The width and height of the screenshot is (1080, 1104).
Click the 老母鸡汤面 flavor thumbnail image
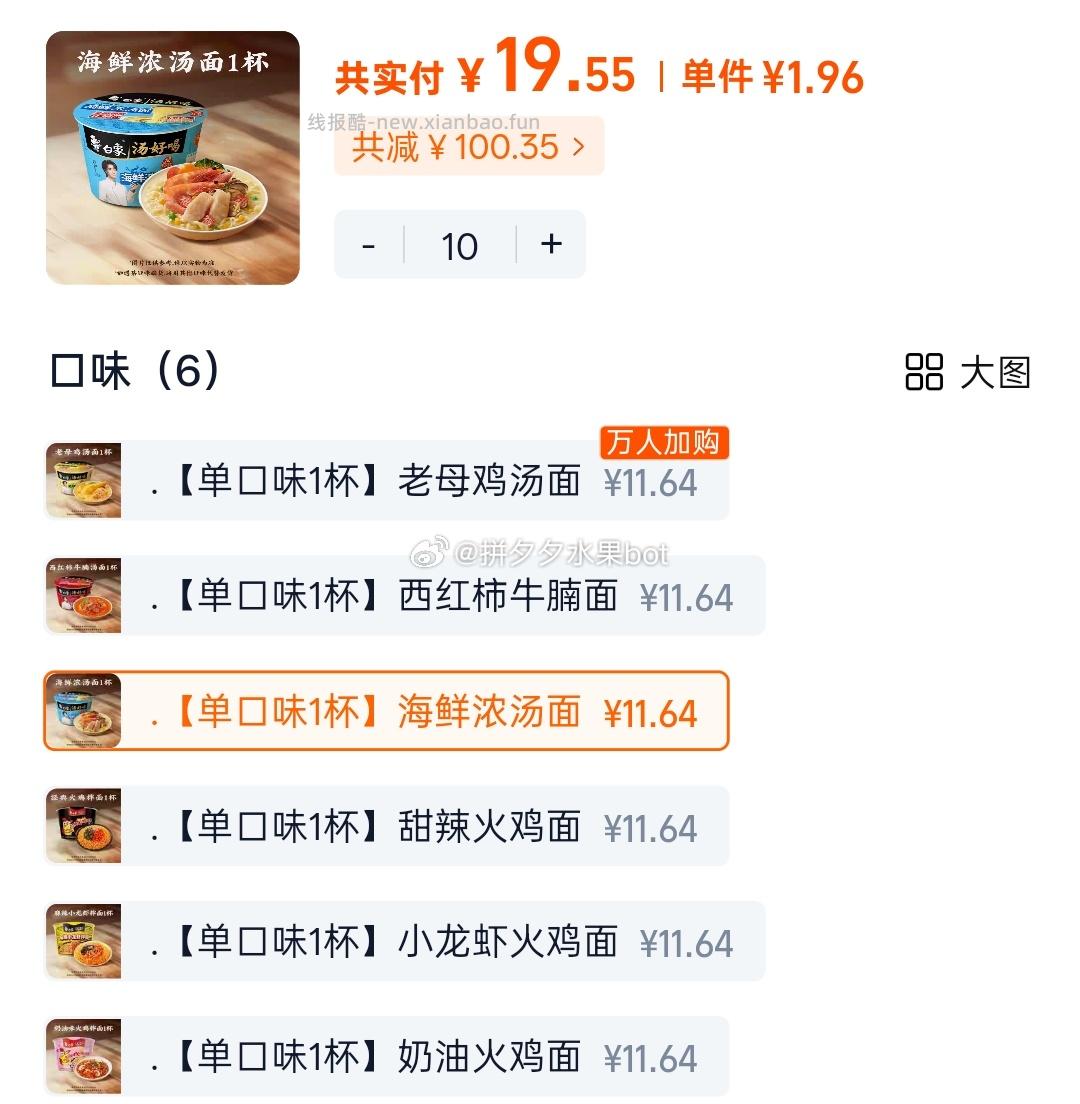(81, 481)
